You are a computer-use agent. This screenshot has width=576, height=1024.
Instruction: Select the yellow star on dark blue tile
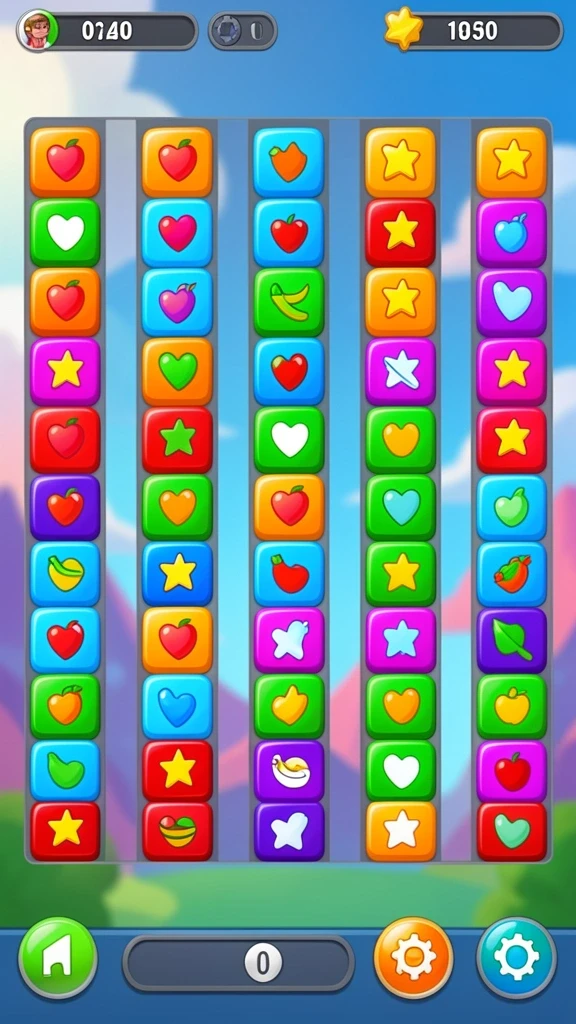[178, 573]
